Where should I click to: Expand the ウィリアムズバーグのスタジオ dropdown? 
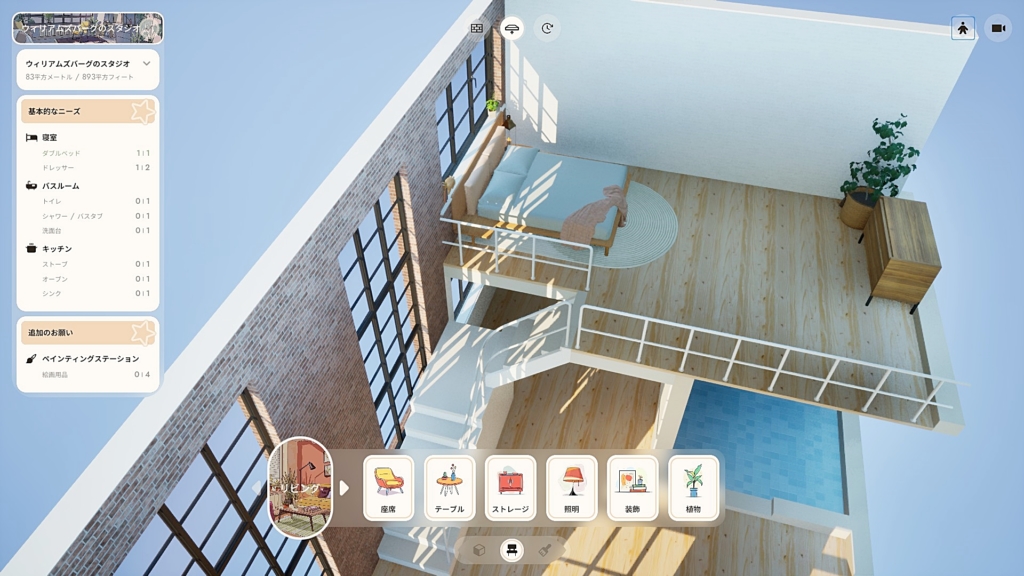(x=146, y=64)
